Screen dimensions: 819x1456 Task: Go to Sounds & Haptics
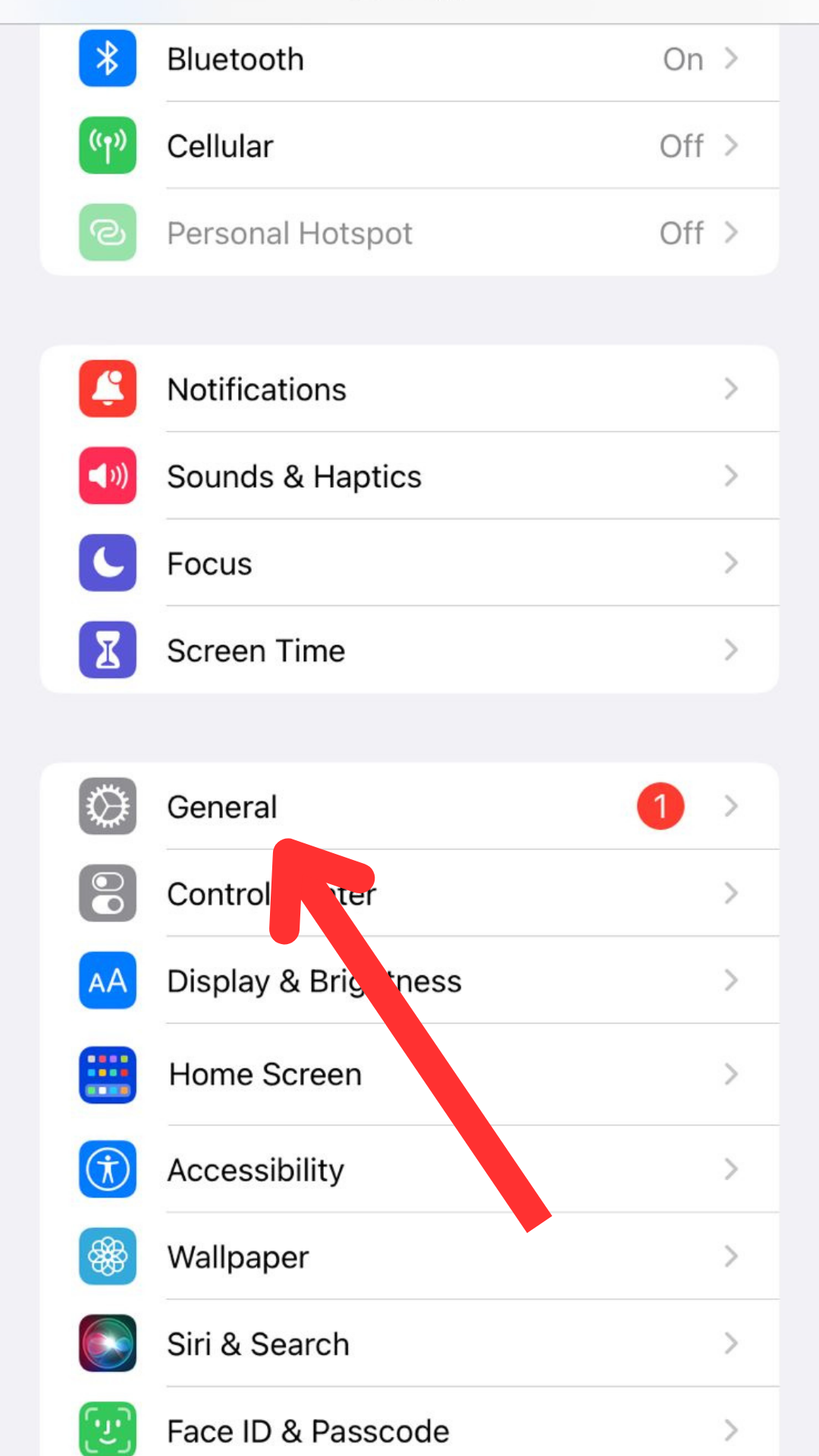click(x=409, y=476)
